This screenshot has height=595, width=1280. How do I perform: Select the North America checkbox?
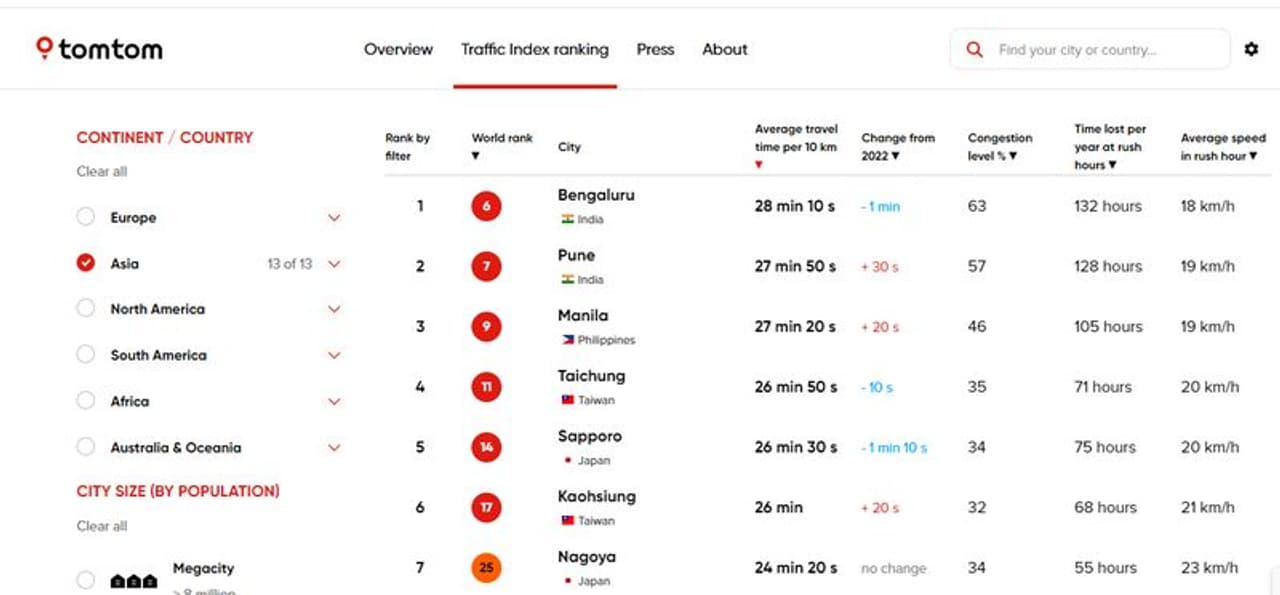pos(86,309)
